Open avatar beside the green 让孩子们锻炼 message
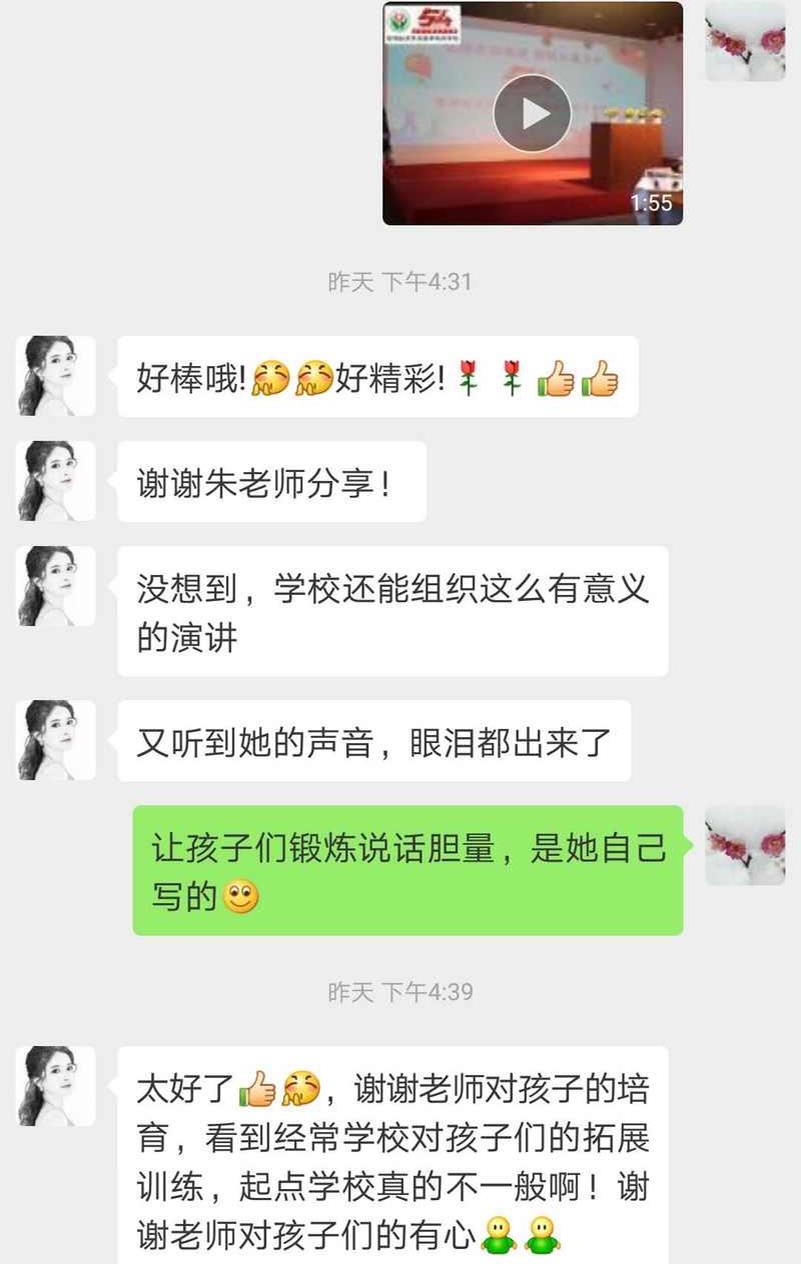Image resolution: width=801 pixels, height=1264 pixels. pyautogui.click(x=745, y=846)
